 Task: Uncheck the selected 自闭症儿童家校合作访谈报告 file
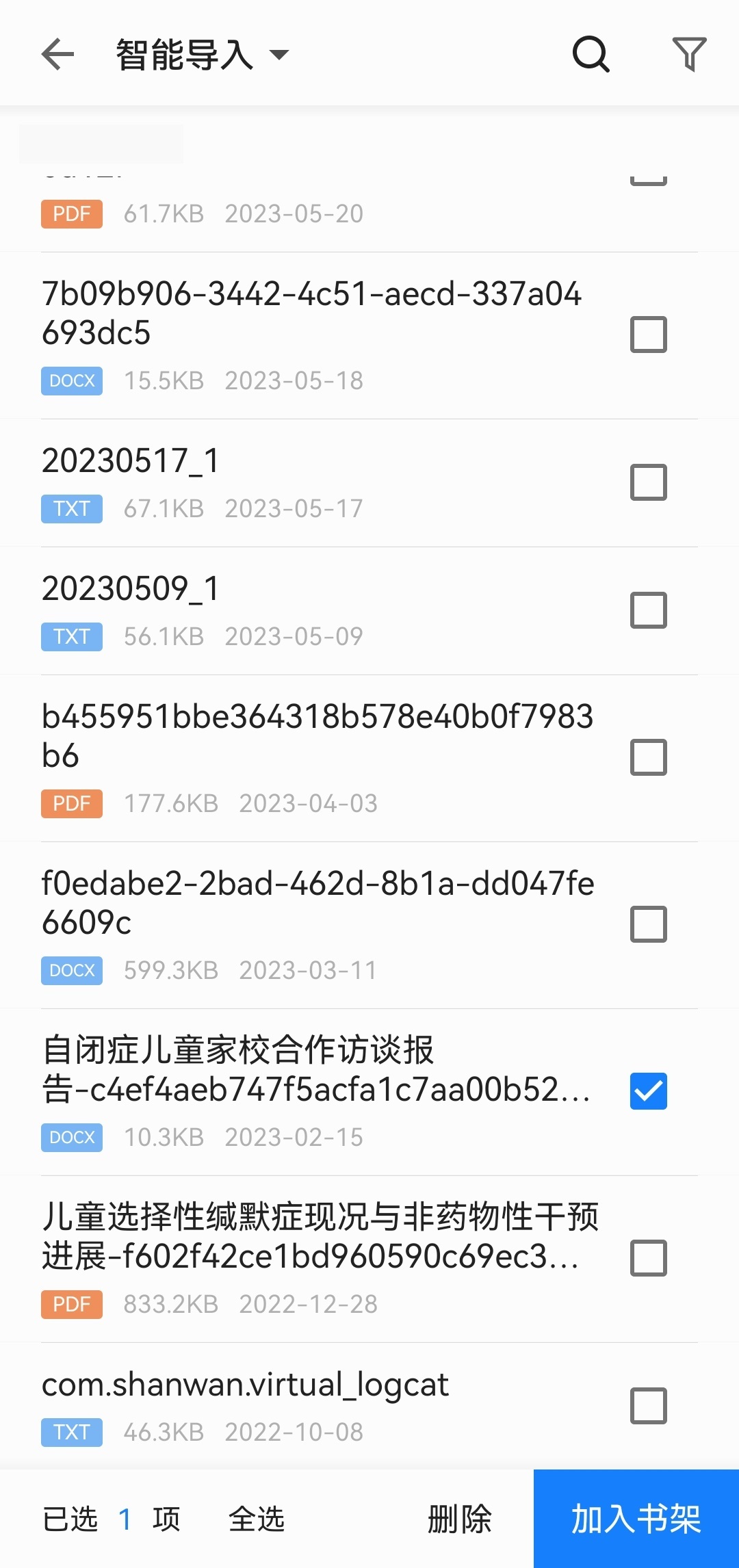click(647, 1091)
